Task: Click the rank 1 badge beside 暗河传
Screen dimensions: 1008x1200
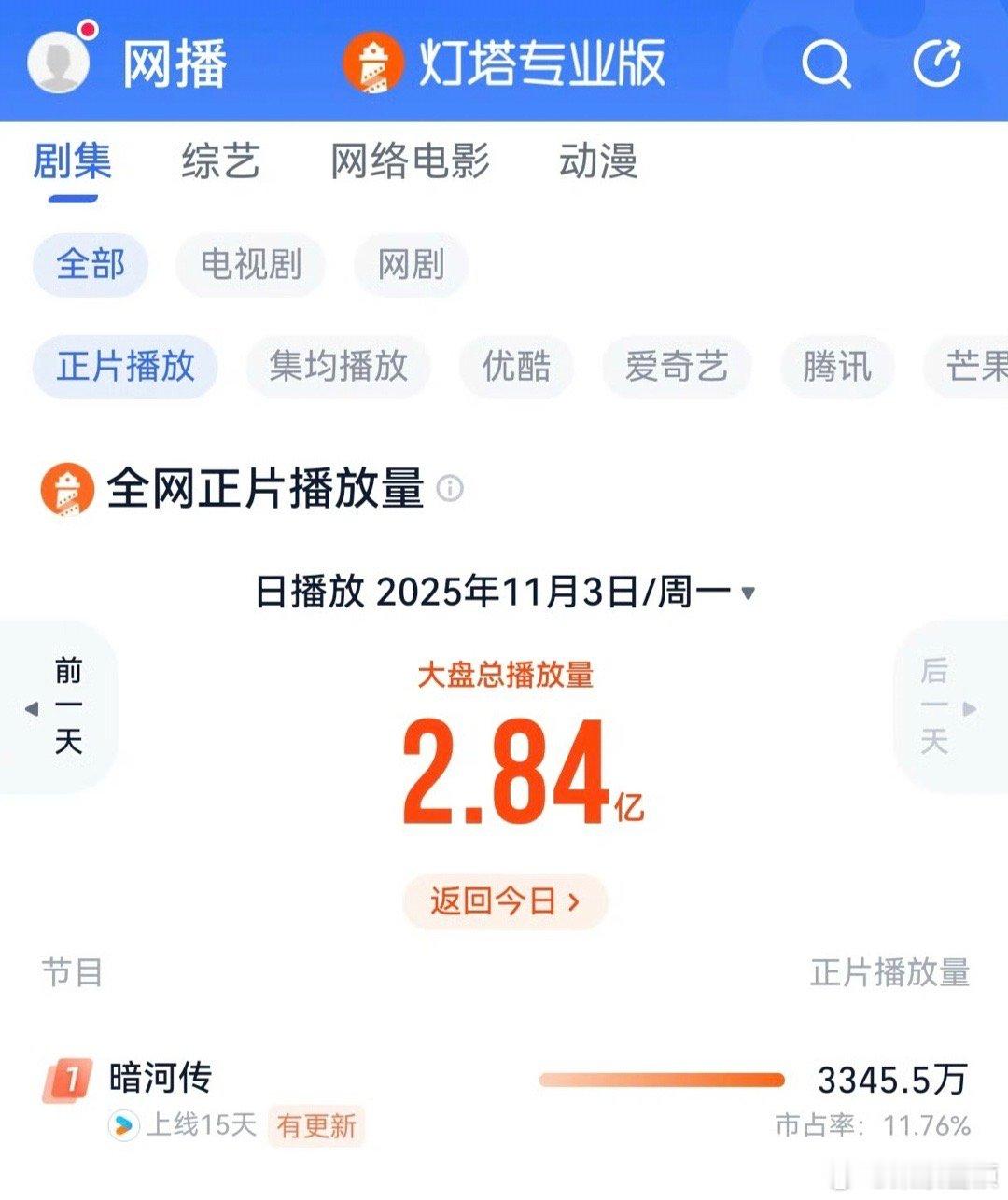Action: pyautogui.click(x=69, y=1074)
